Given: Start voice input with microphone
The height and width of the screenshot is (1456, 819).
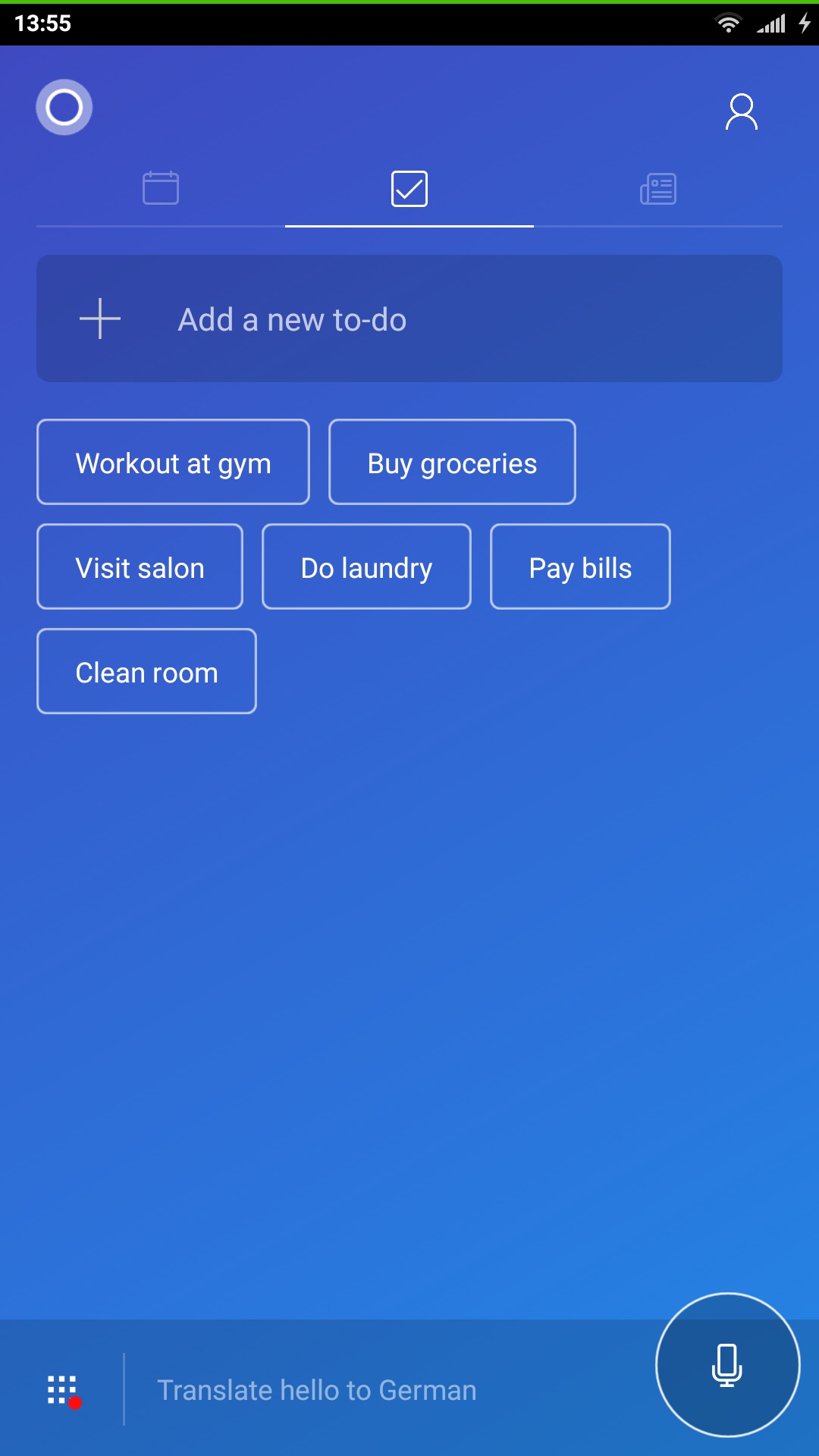Looking at the screenshot, I should point(727,1365).
